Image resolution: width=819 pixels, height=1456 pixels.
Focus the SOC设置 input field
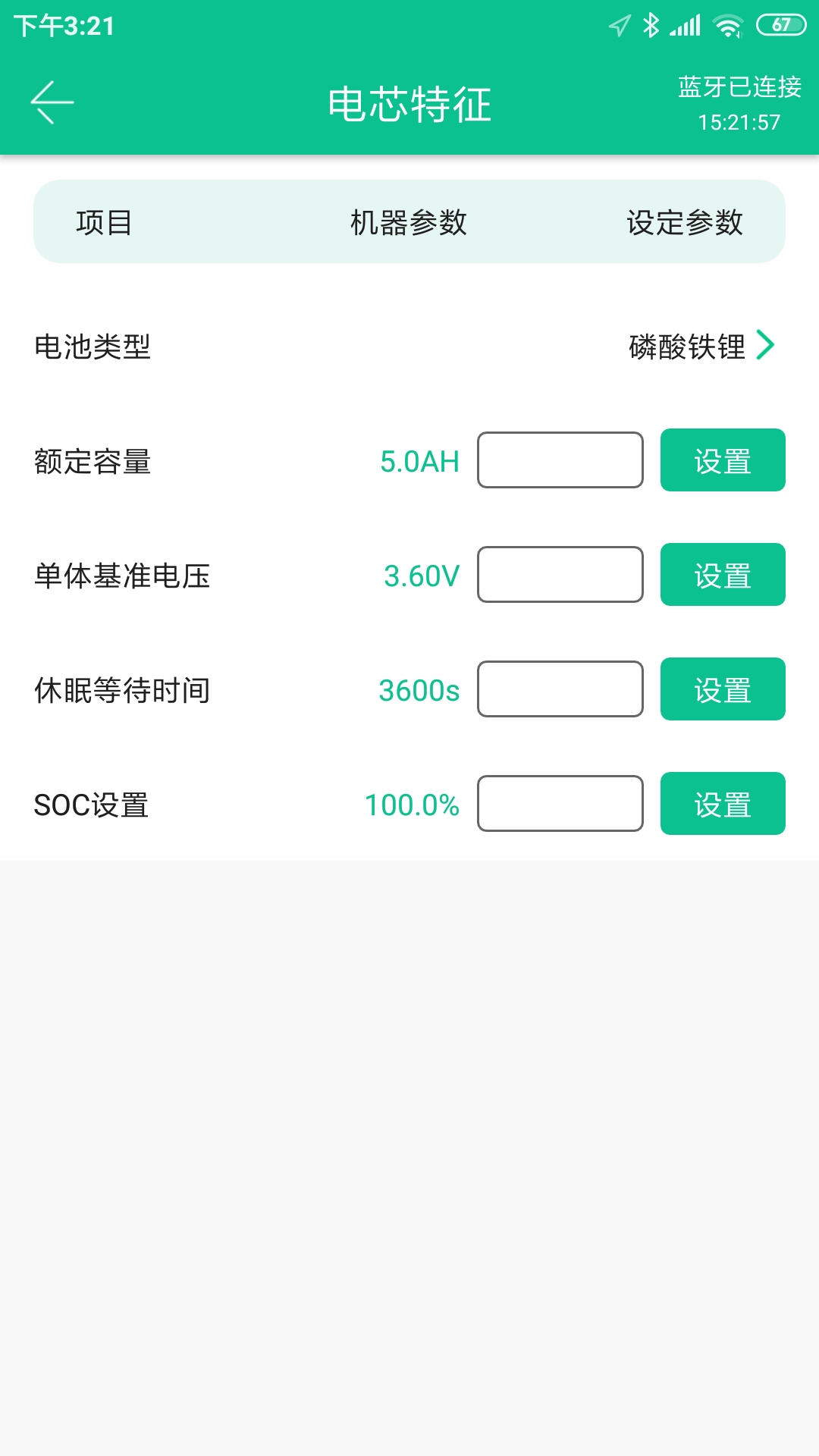[560, 804]
